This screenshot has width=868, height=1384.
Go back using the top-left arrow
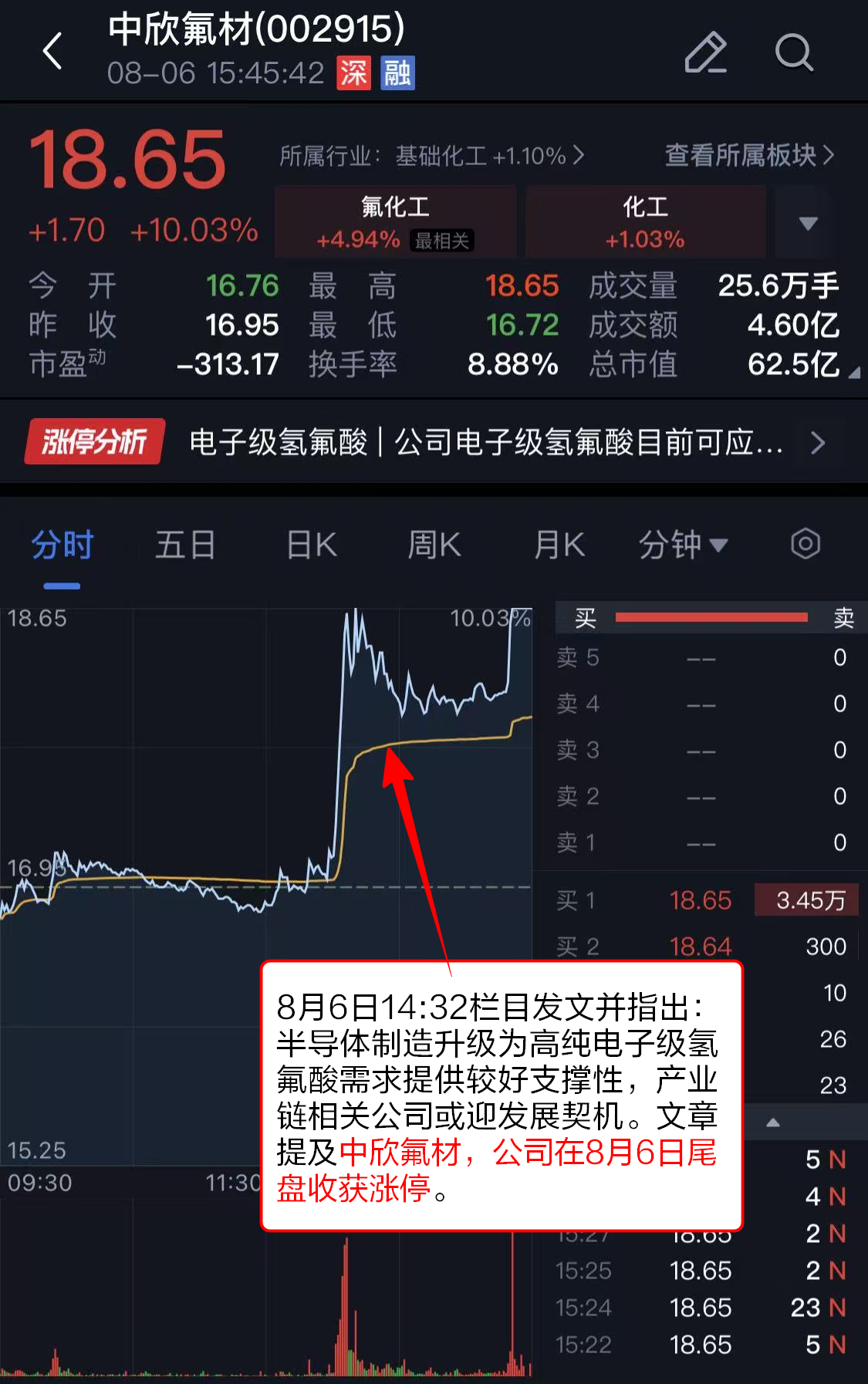coord(52,52)
